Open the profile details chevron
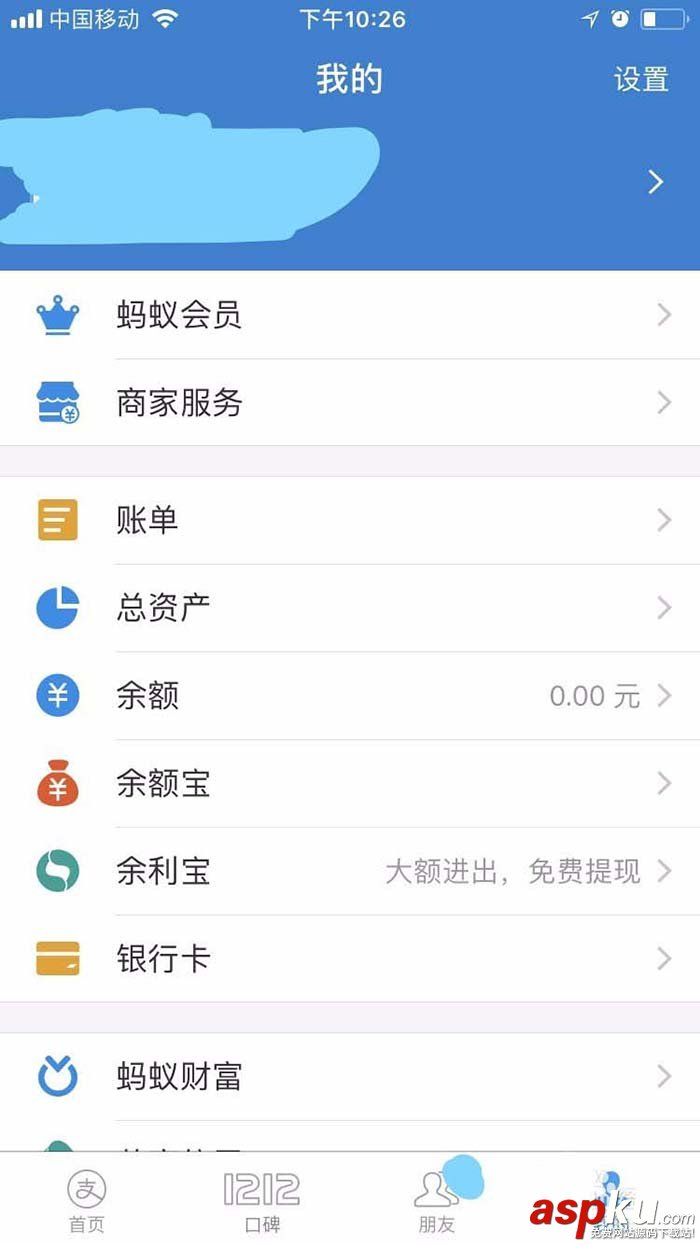This screenshot has width=700, height=1245. 656,182
